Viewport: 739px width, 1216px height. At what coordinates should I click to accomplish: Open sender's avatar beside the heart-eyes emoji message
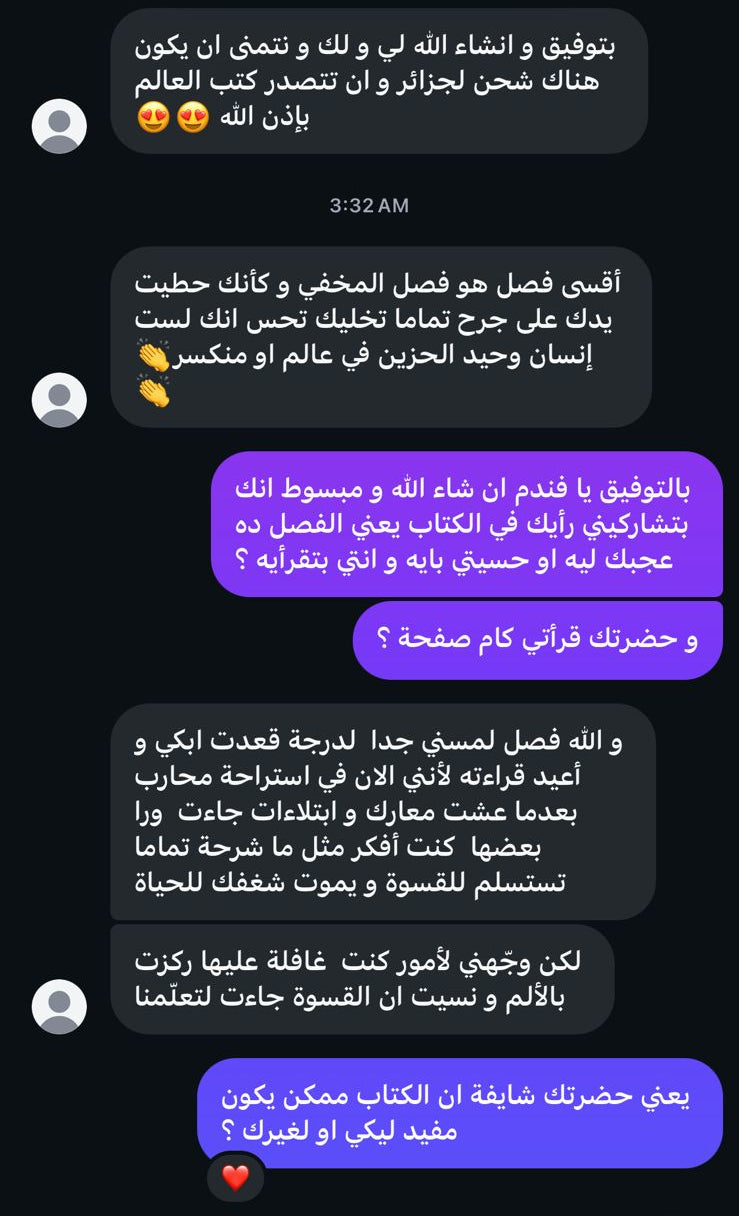click(x=59, y=126)
